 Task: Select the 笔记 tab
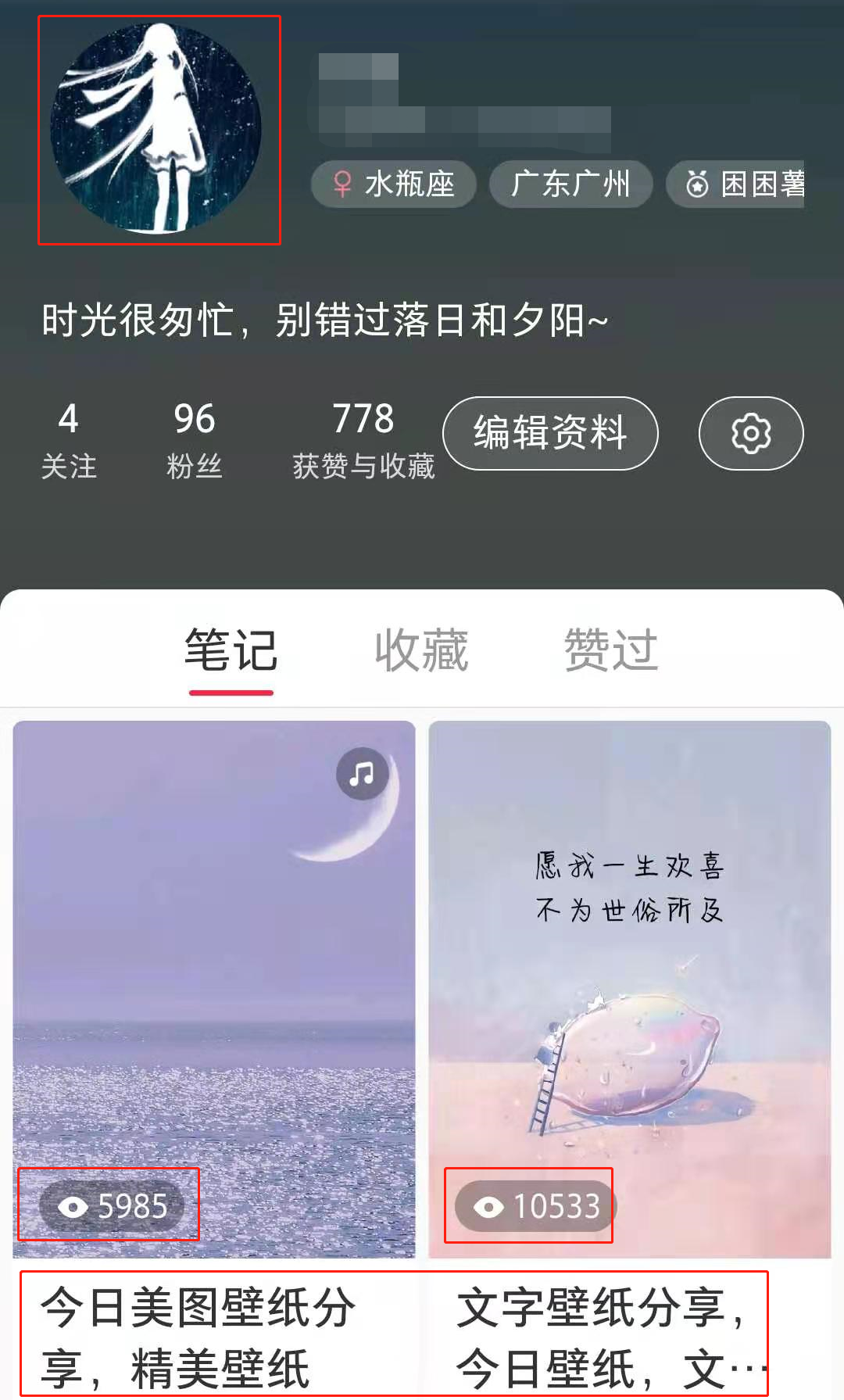(x=231, y=650)
